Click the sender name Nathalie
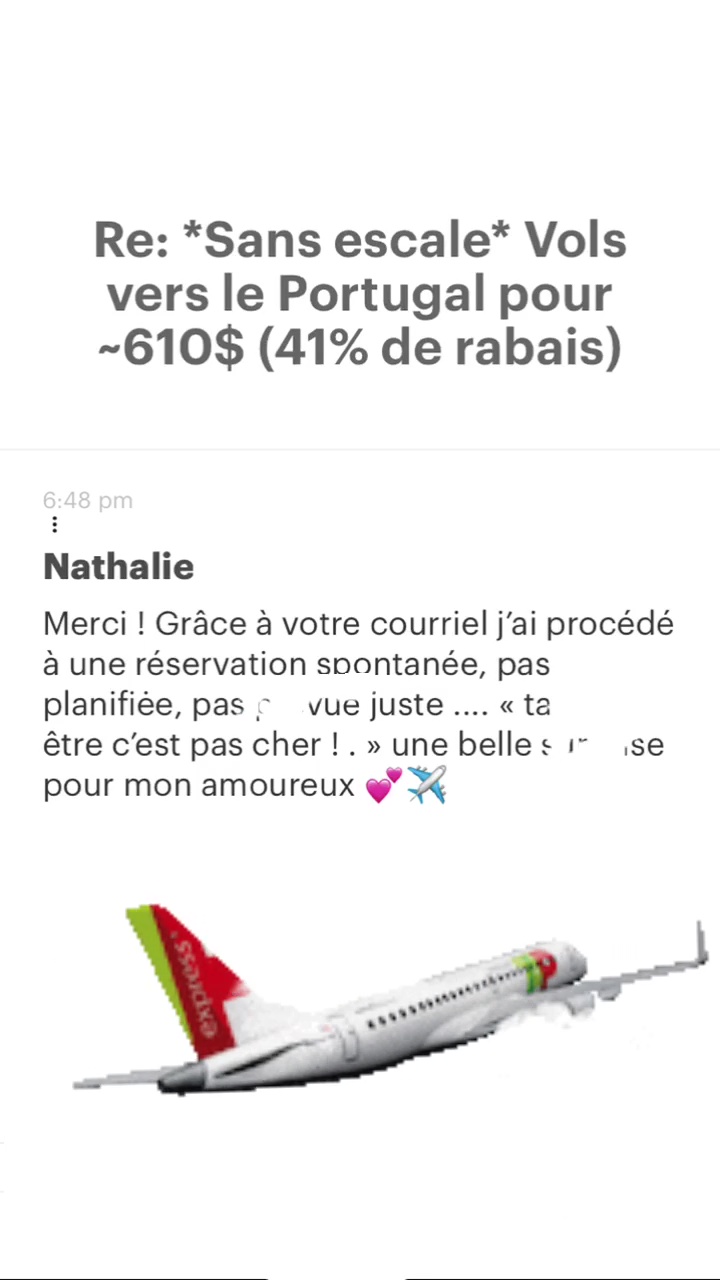Image resolution: width=720 pixels, height=1280 pixels. coord(118,566)
